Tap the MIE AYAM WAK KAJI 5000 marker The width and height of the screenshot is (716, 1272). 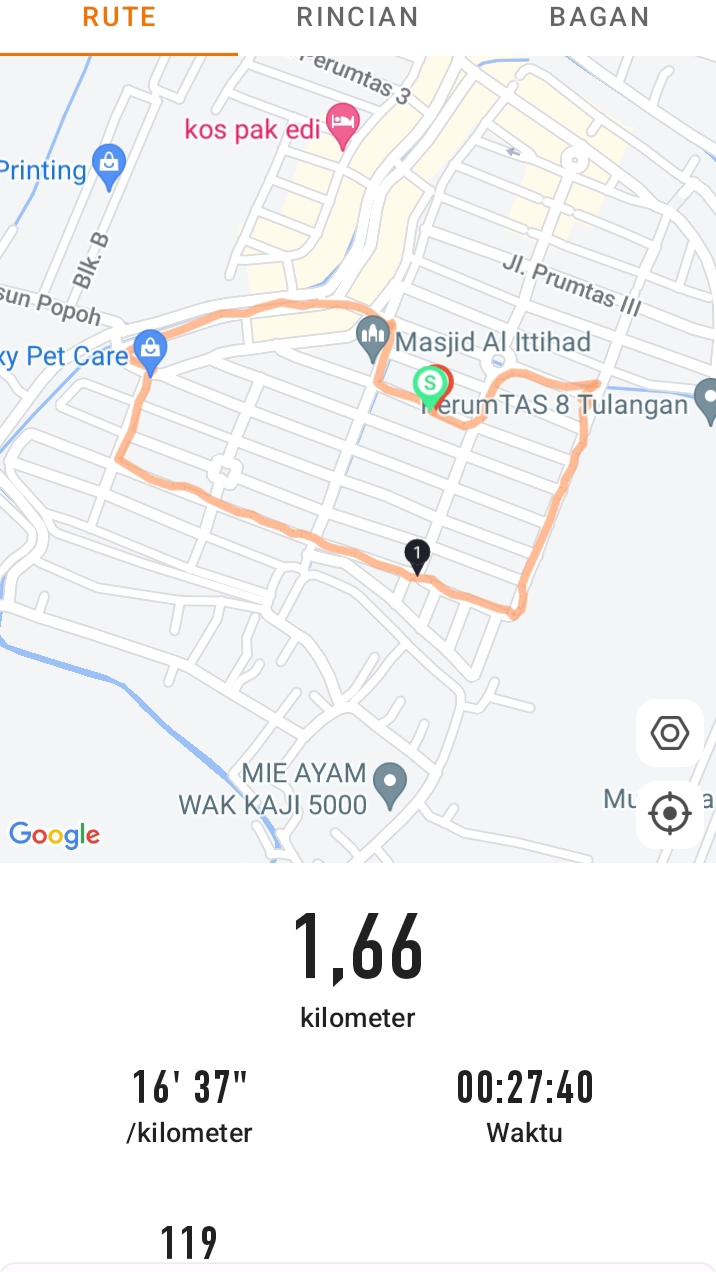(389, 783)
